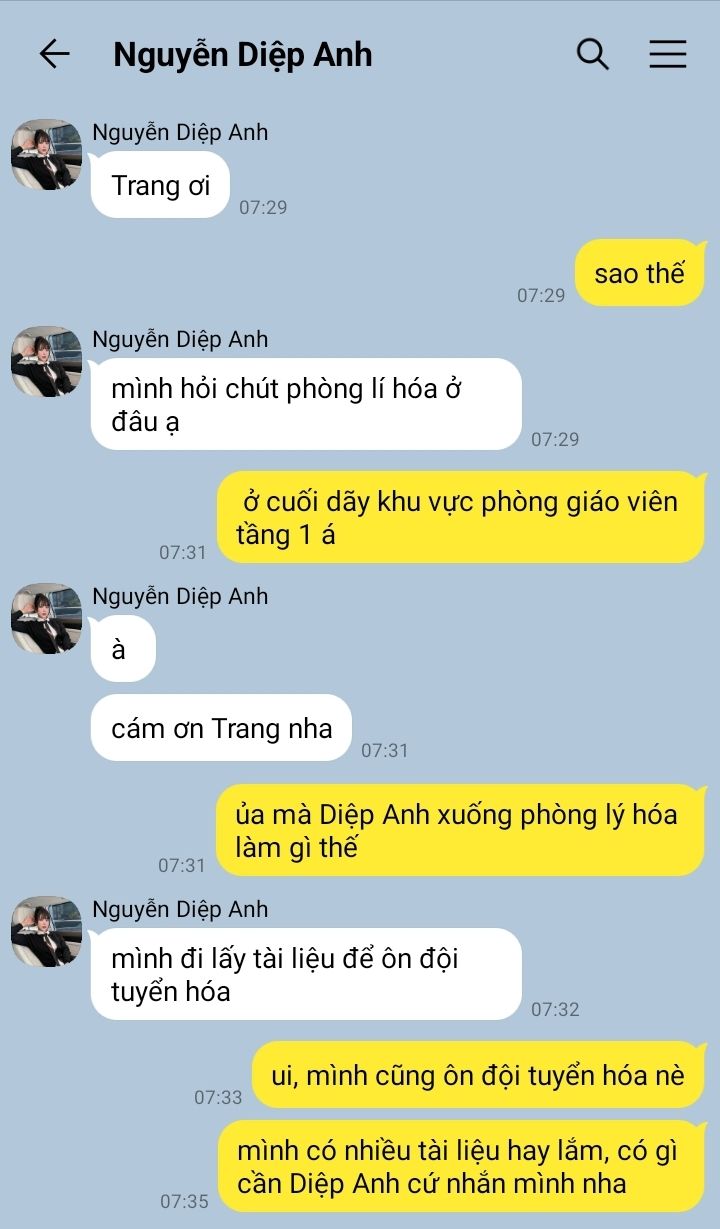Open the chat menu (three-line icon)
The width and height of the screenshot is (720, 1229).
(667, 54)
